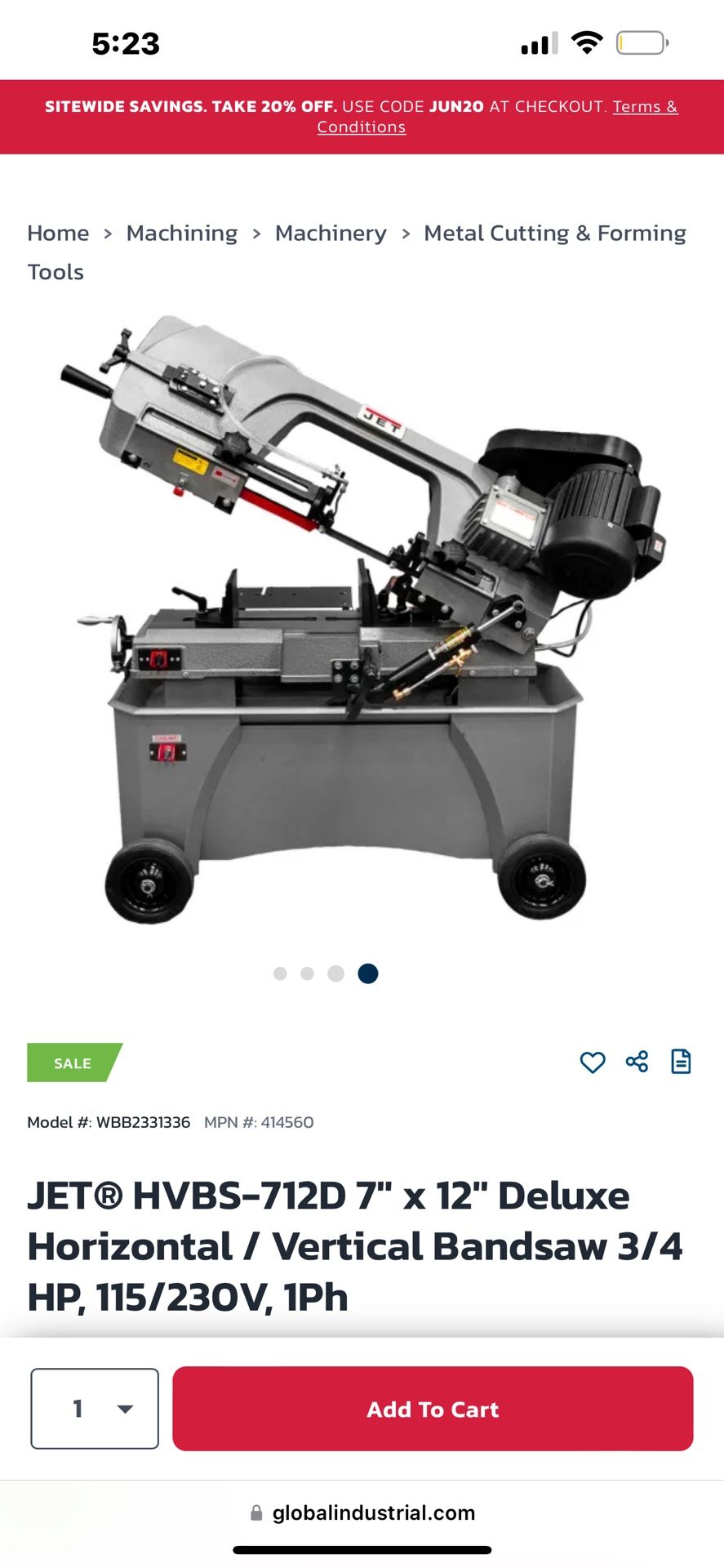
Task: Tap the lock icon beside globalindustrial.com
Action: pos(255,1512)
